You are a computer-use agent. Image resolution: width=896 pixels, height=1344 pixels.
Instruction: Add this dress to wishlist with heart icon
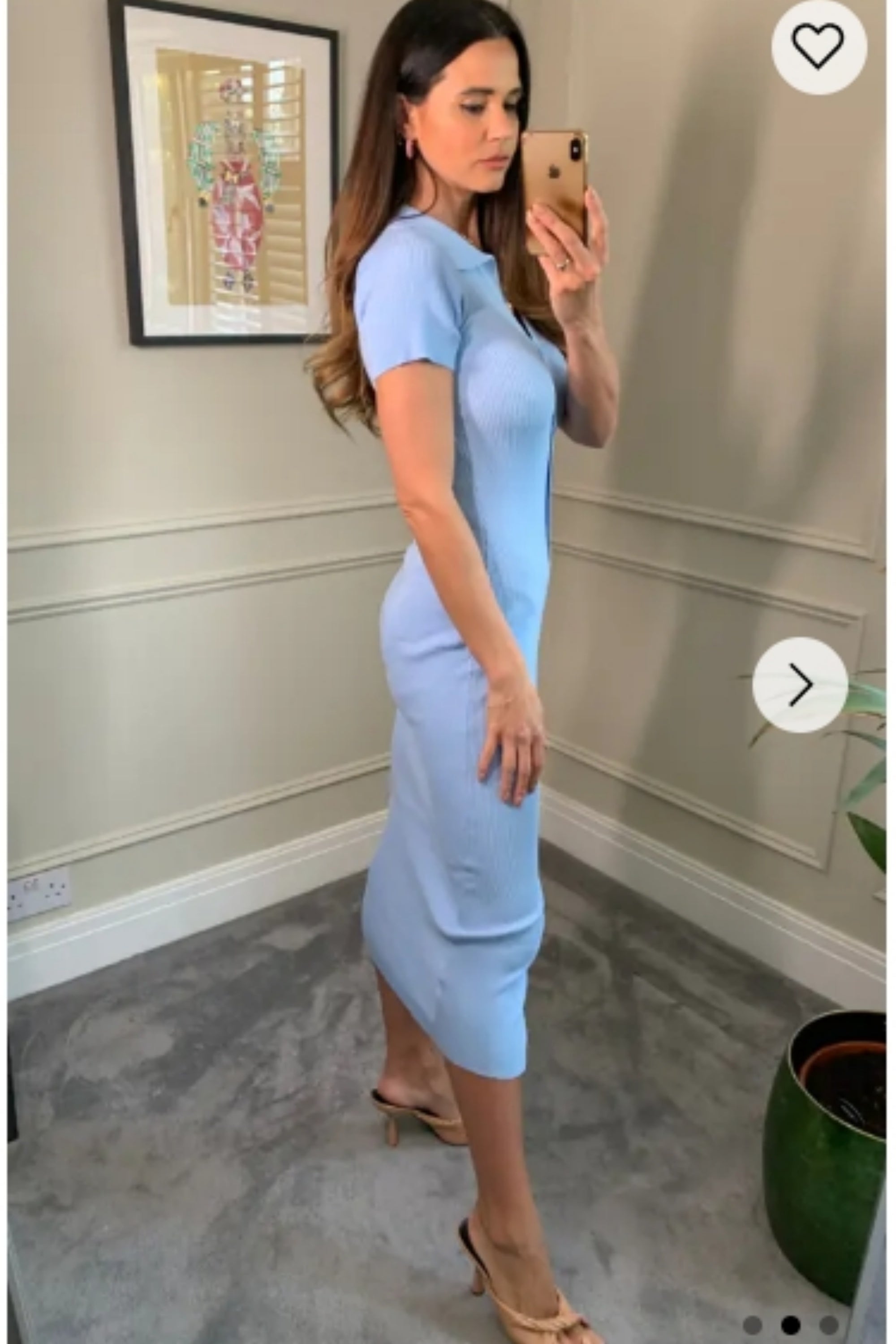point(818,46)
